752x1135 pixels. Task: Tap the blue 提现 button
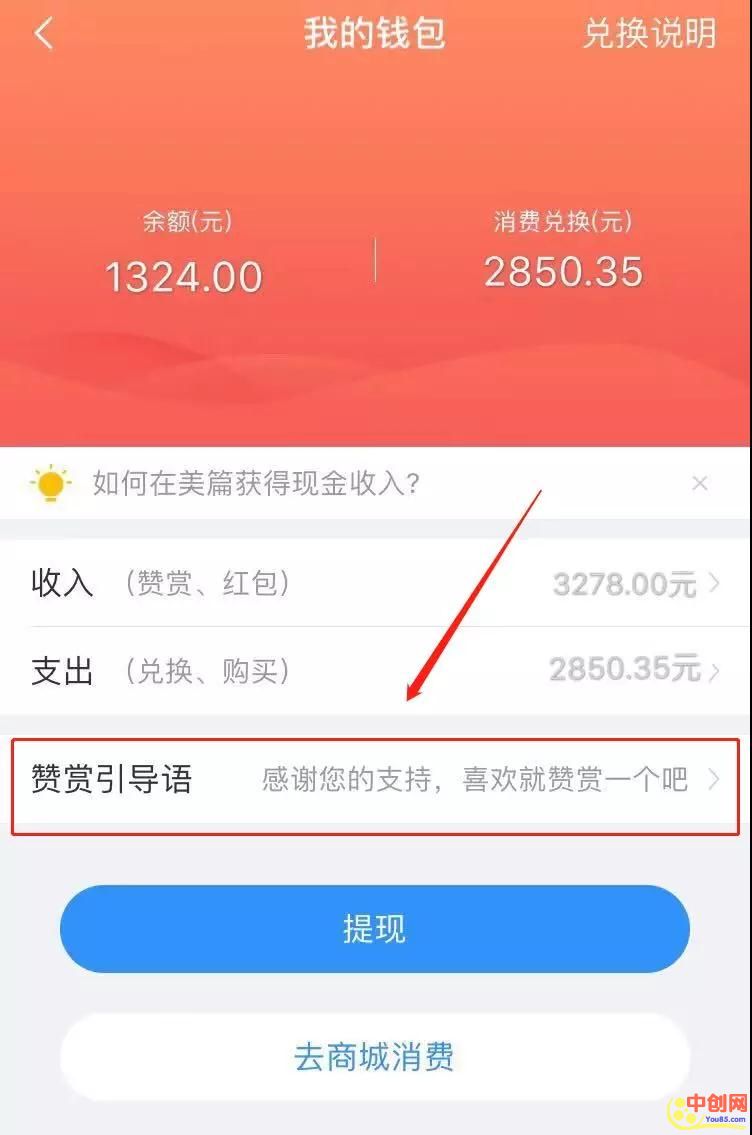pos(375,929)
